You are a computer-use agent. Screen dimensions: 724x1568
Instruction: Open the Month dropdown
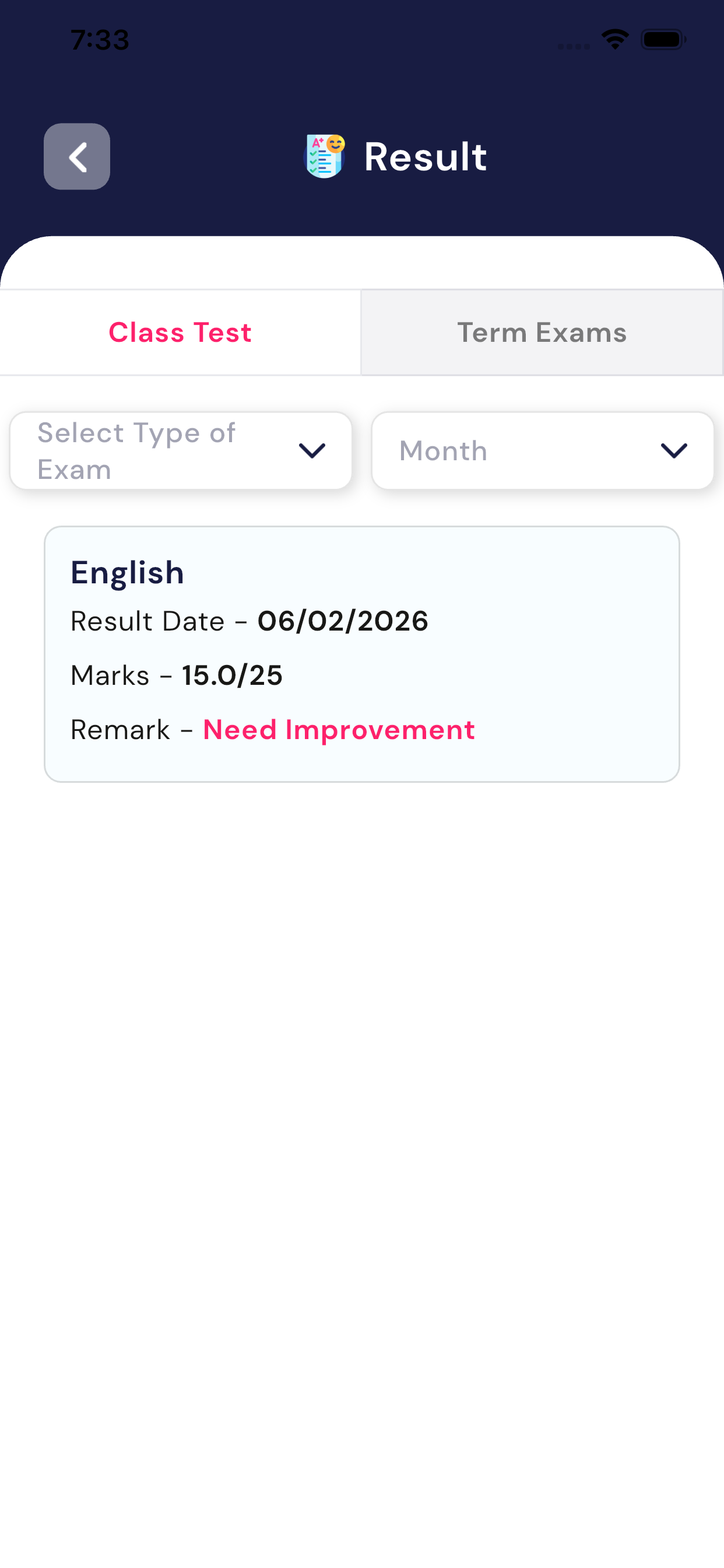(x=542, y=451)
